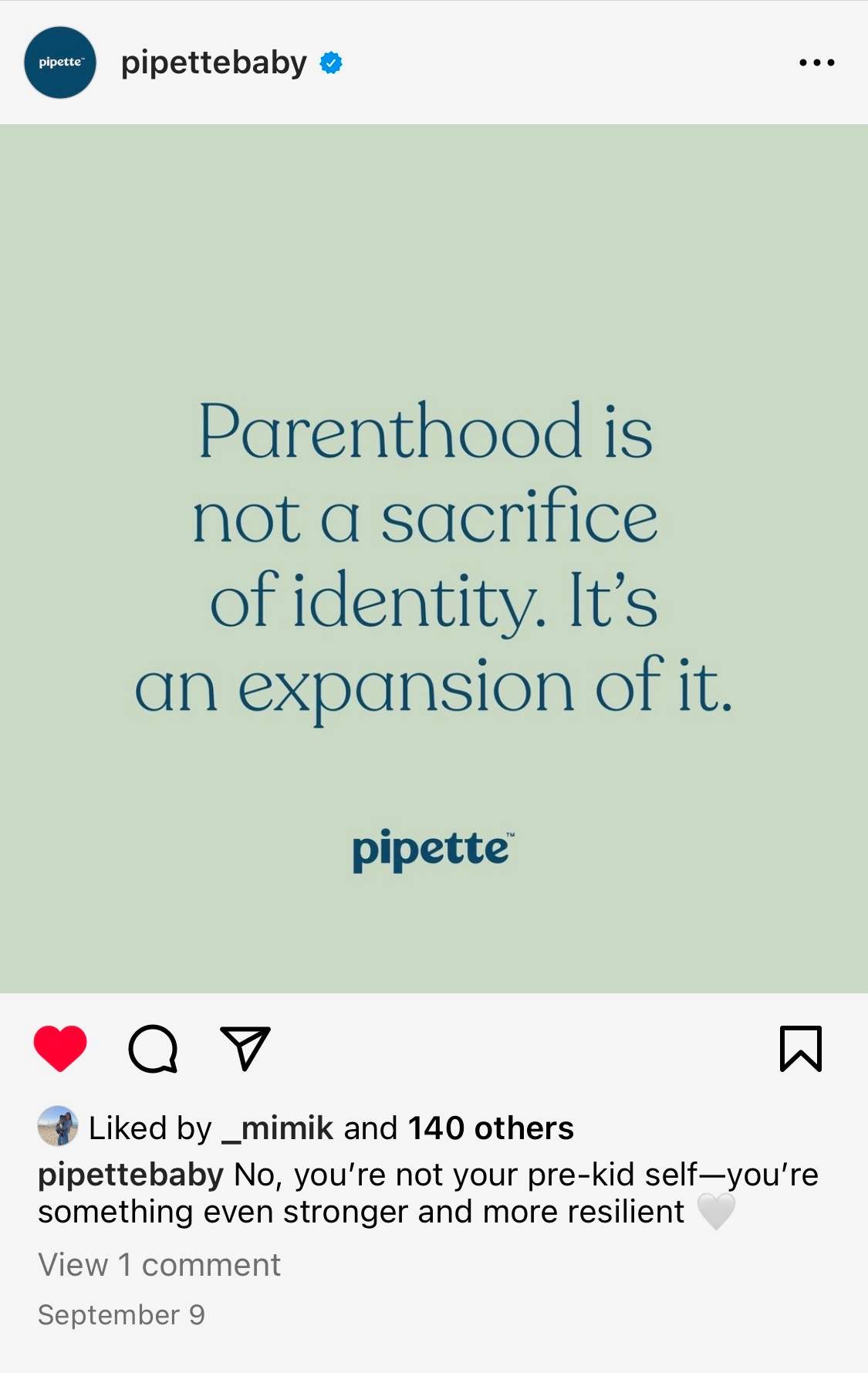View the list of 140 others
The image size is (868, 1373).
click(x=491, y=1128)
